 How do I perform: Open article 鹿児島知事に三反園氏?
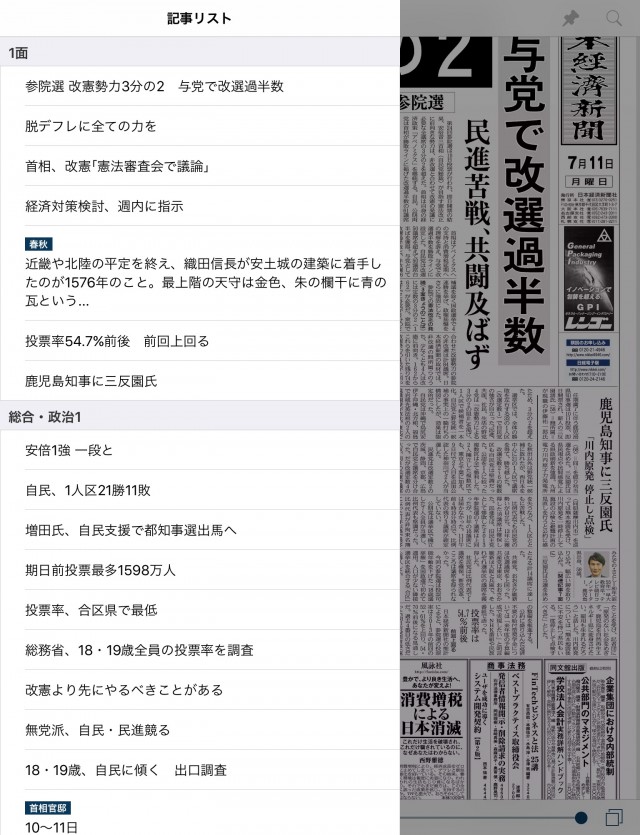tap(200, 381)
